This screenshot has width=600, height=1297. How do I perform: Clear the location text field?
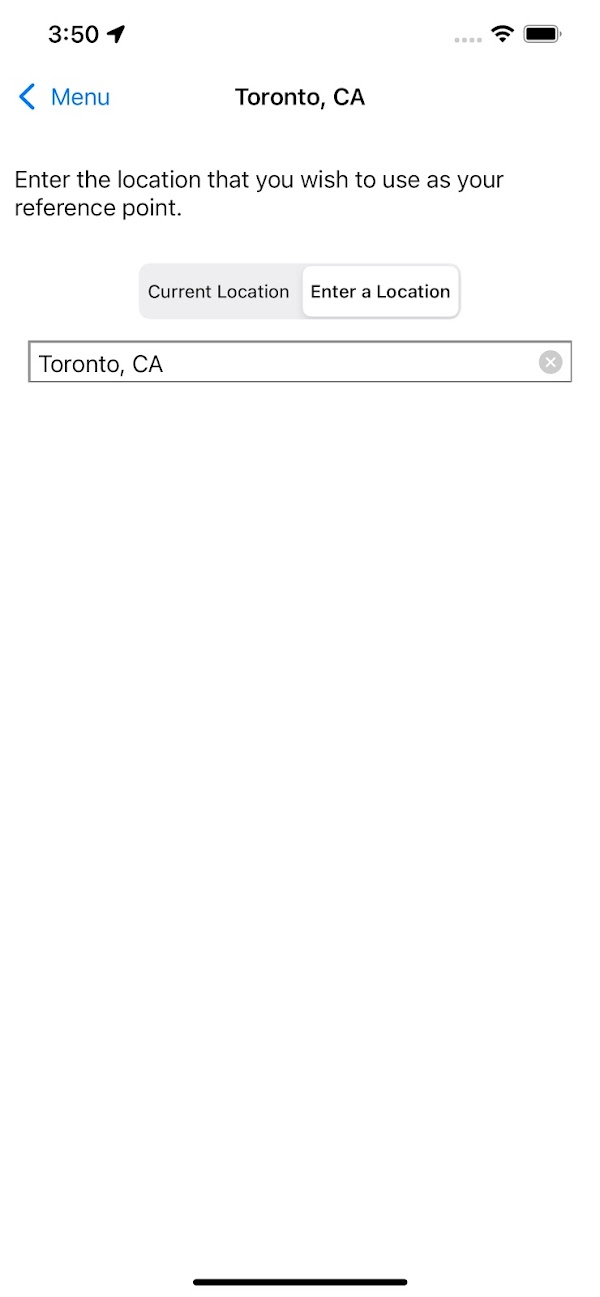551,362
